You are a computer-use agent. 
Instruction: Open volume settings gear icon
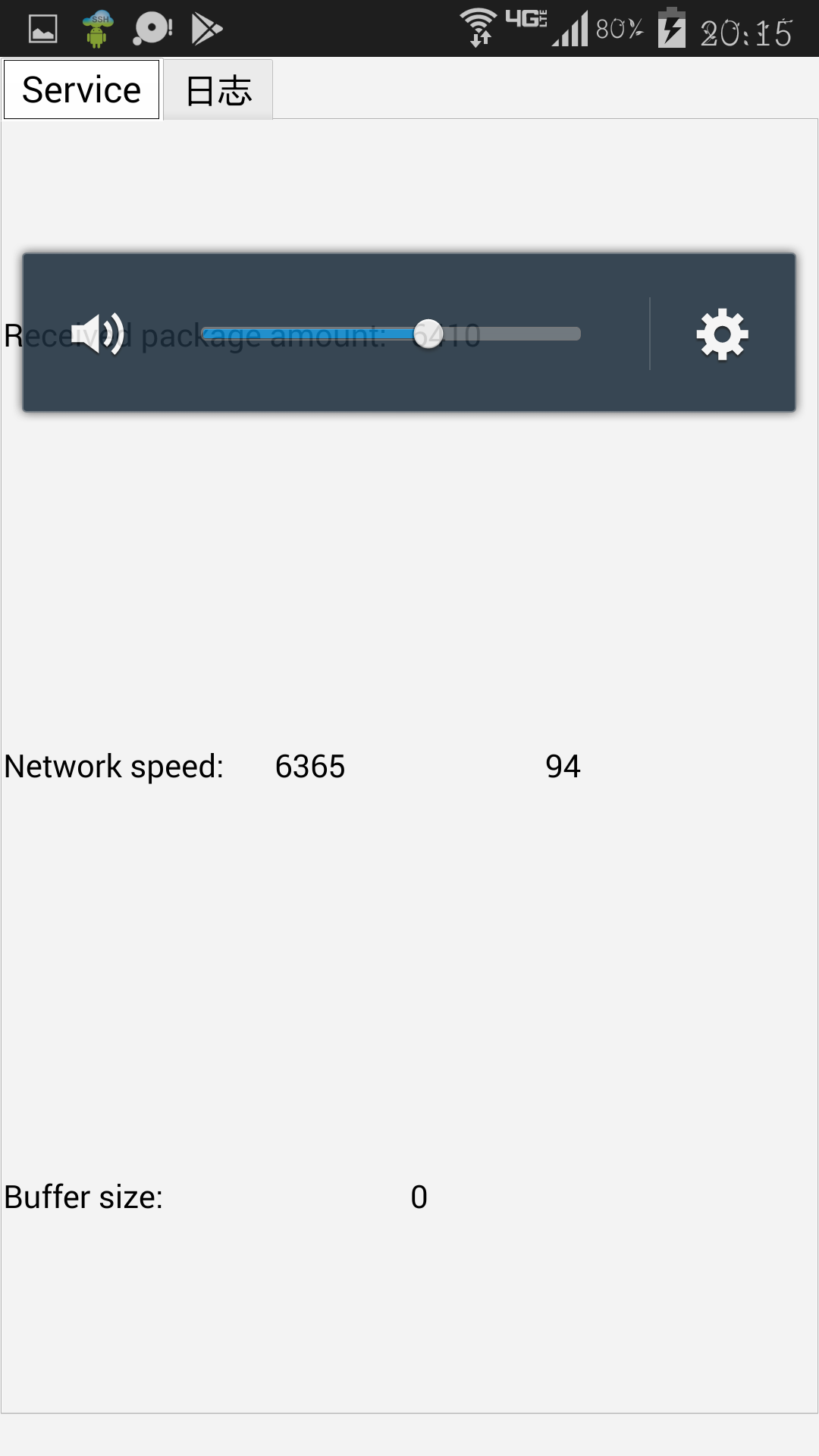(x=723, y=334)
